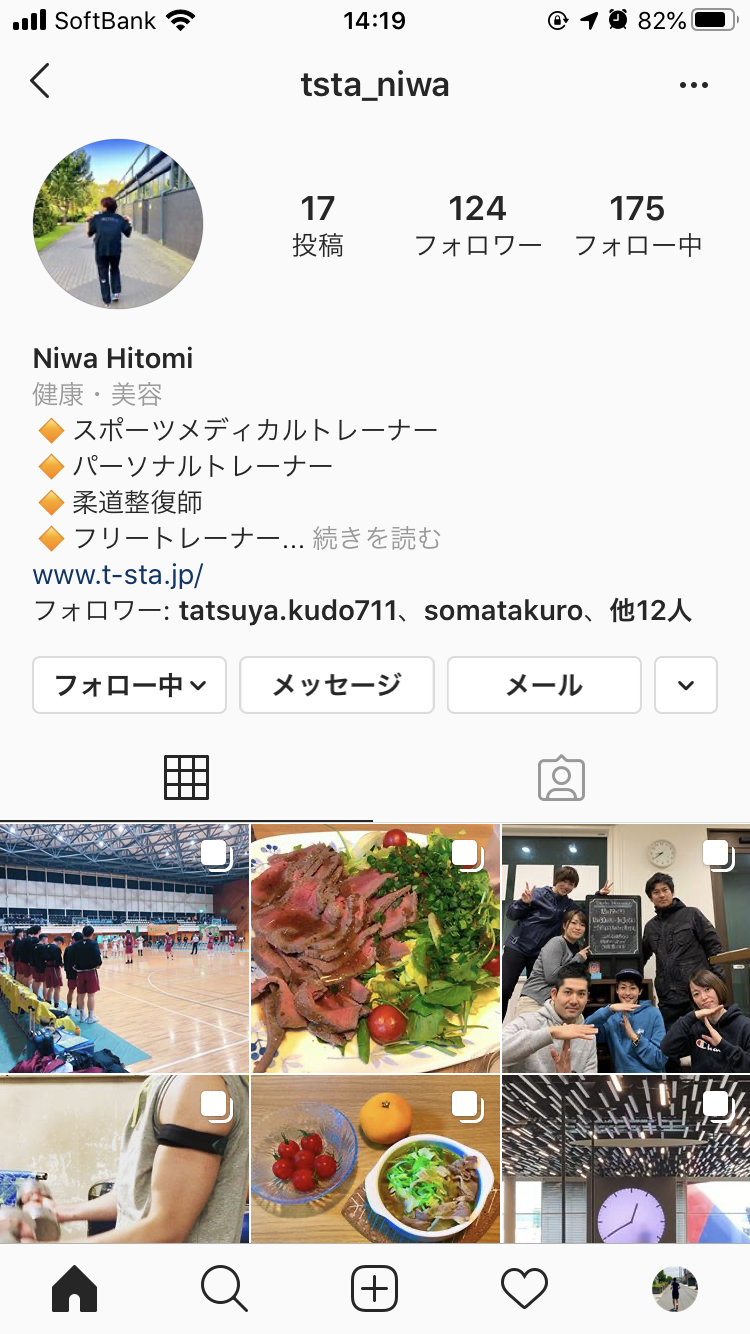Send a message via メッセージ button
The height and width of the screenshot is (1334, 750).
click(337, 685)
